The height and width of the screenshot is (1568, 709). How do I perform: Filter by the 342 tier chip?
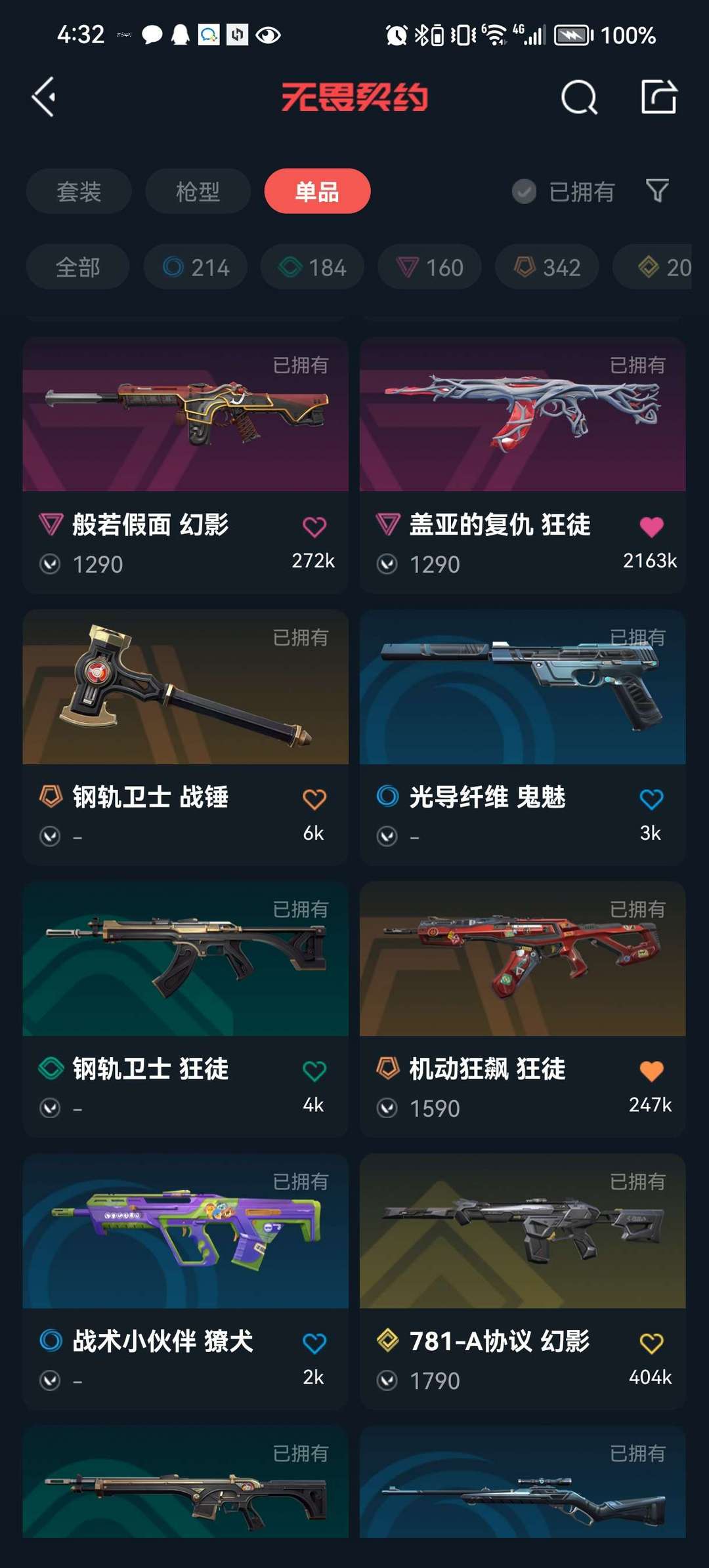(547, 267)
